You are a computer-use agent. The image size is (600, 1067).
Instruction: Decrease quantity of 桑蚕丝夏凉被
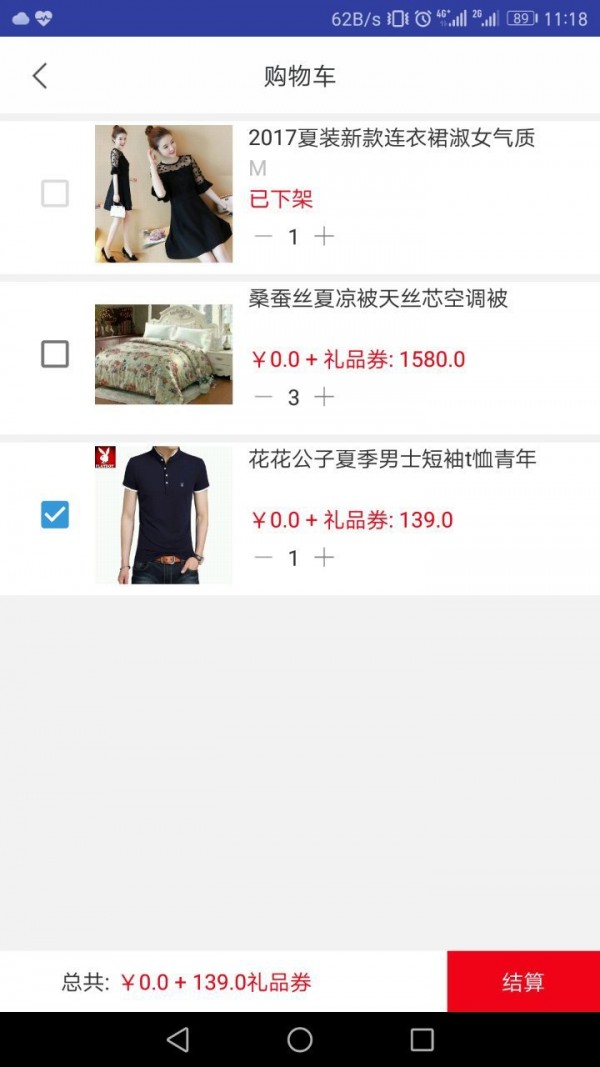263,397
